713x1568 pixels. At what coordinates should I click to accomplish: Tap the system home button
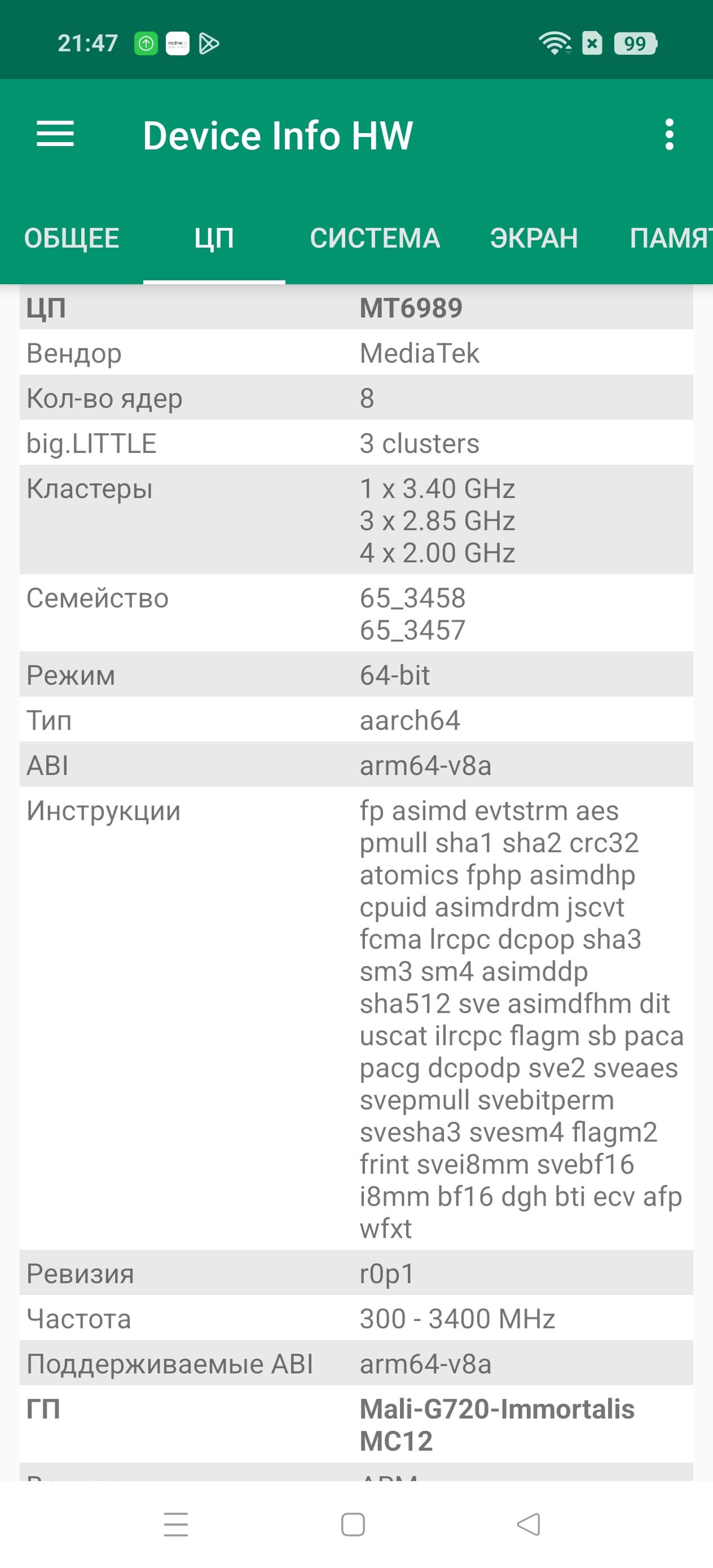(x=353, y=1524)
